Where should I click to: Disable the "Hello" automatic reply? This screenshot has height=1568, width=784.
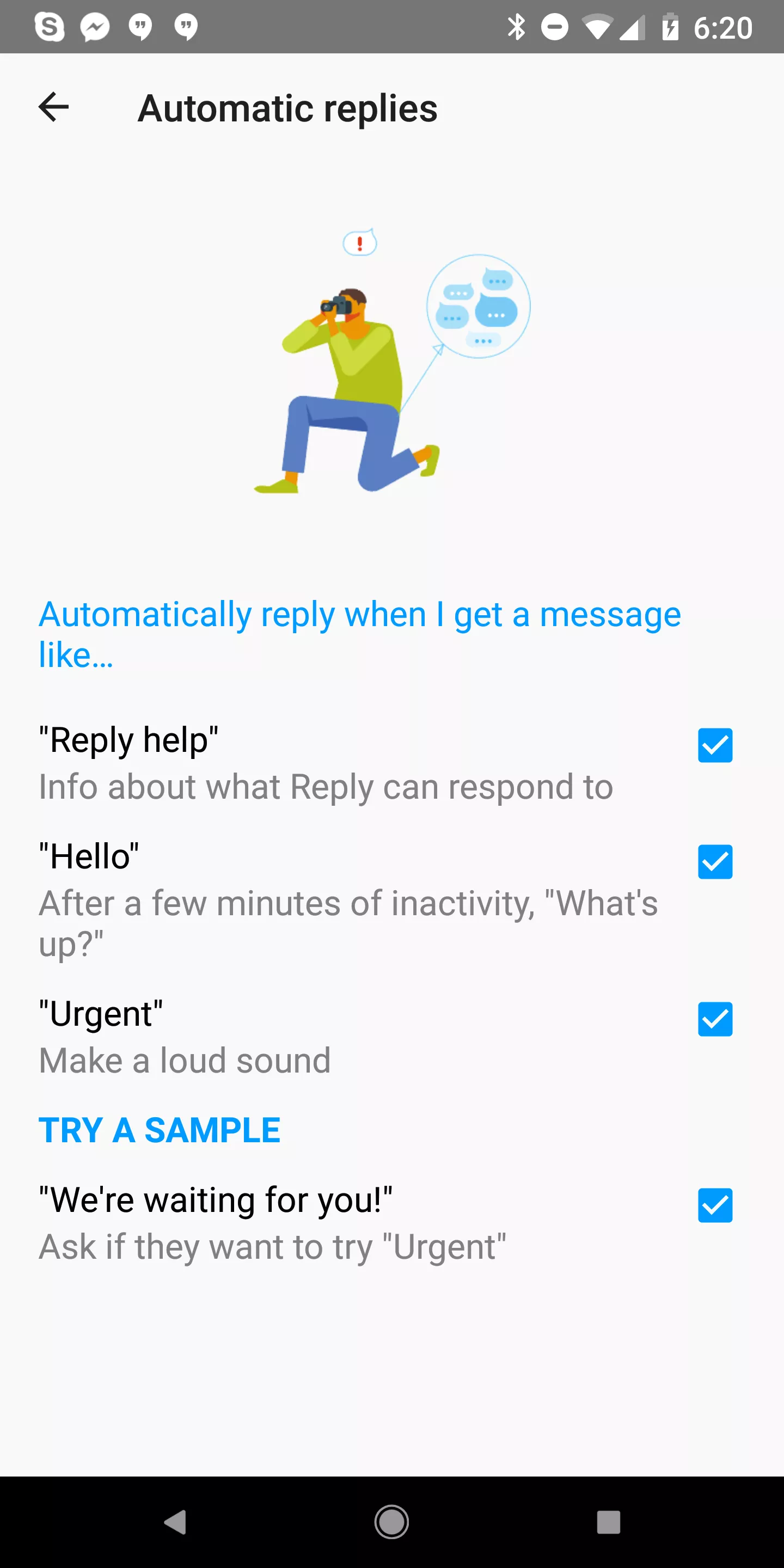coord(715,861)
